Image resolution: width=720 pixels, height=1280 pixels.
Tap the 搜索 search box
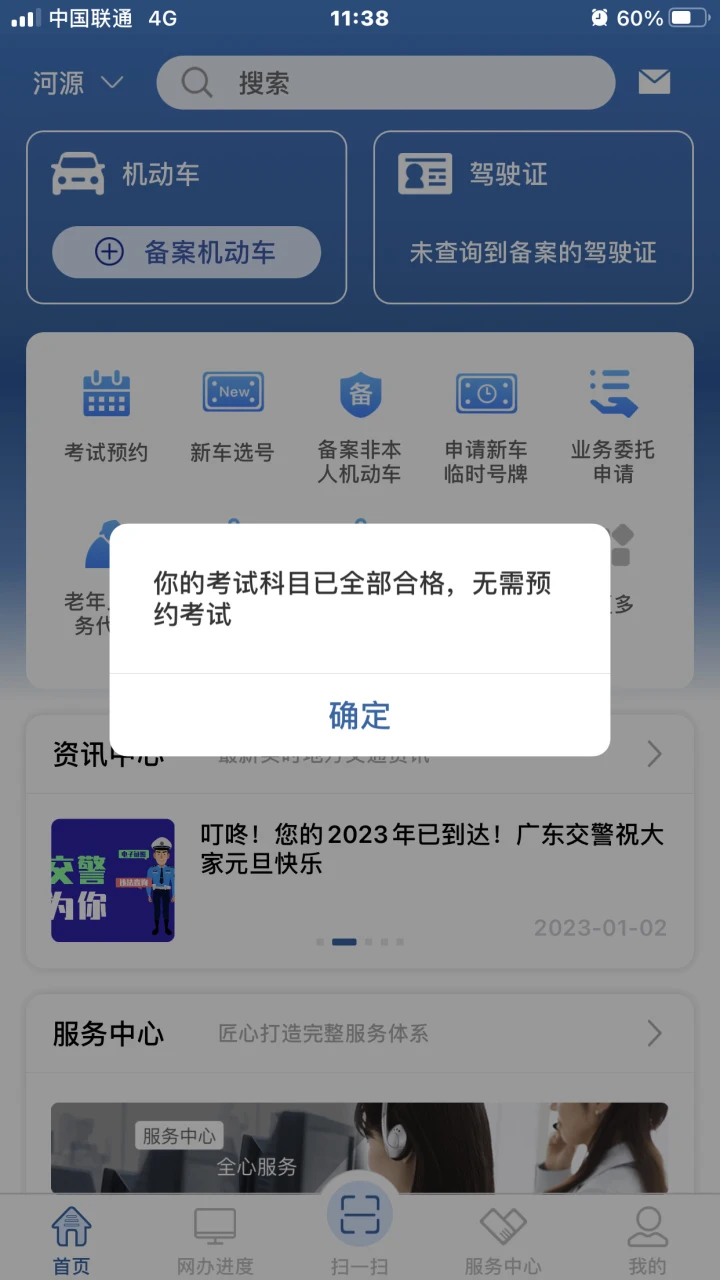[385, 82]
